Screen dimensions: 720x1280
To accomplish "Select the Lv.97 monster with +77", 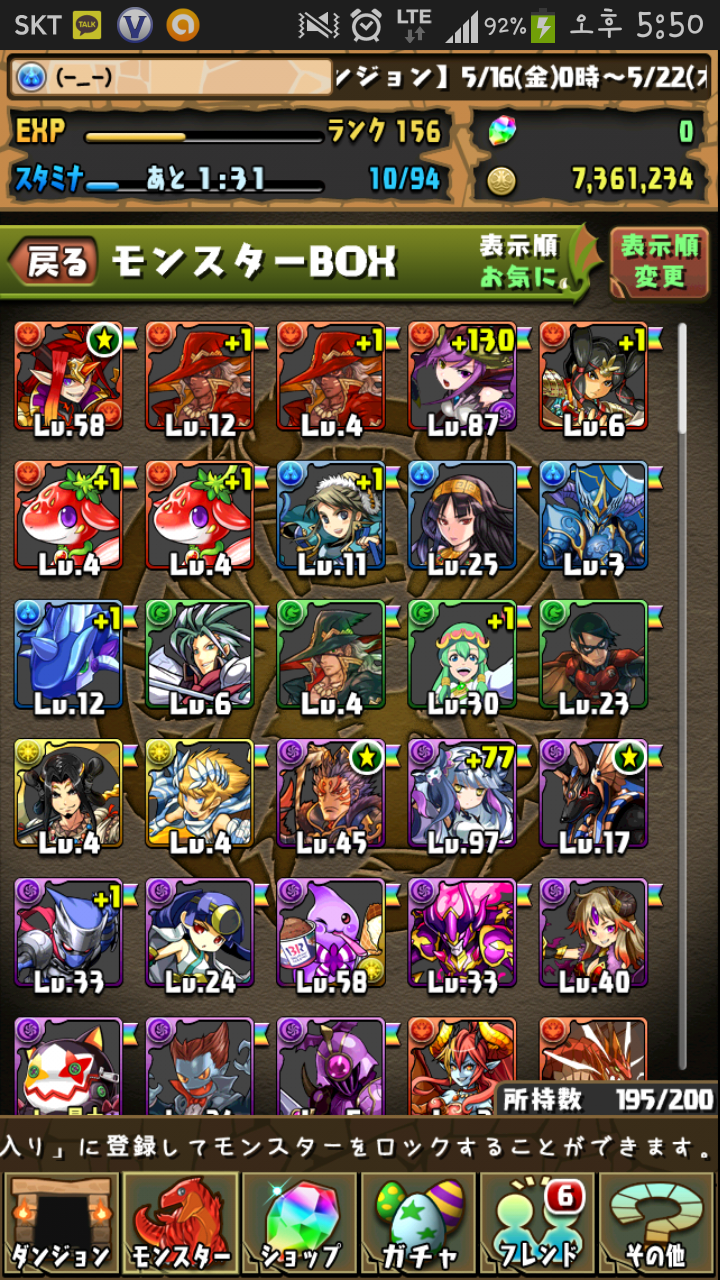I will click(x=462, y=793).
